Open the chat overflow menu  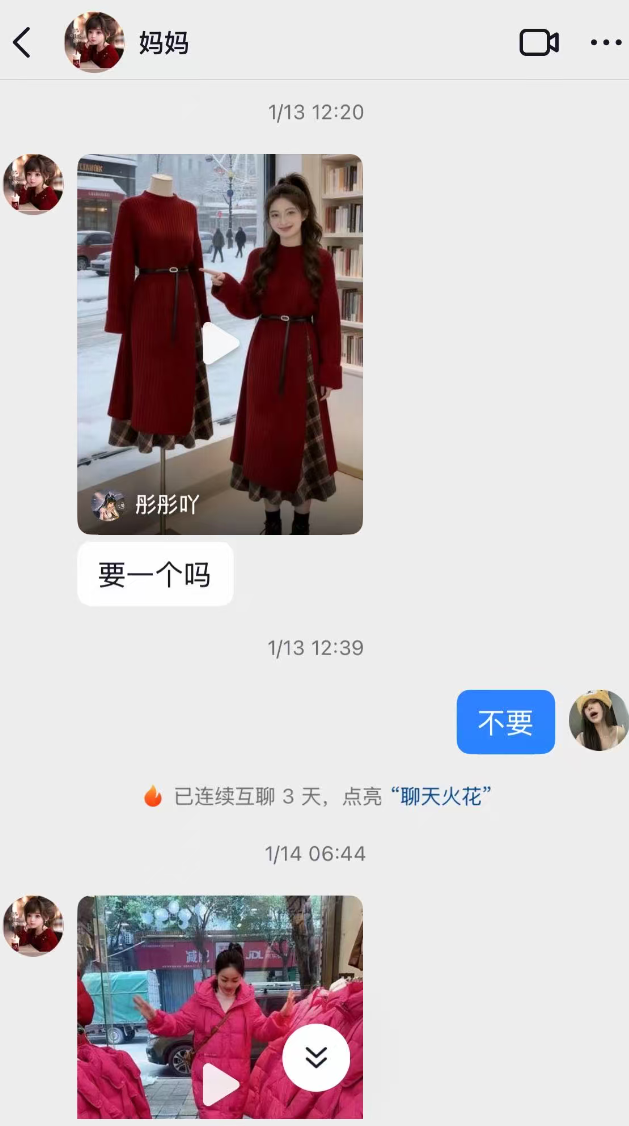tap(605, 43)
